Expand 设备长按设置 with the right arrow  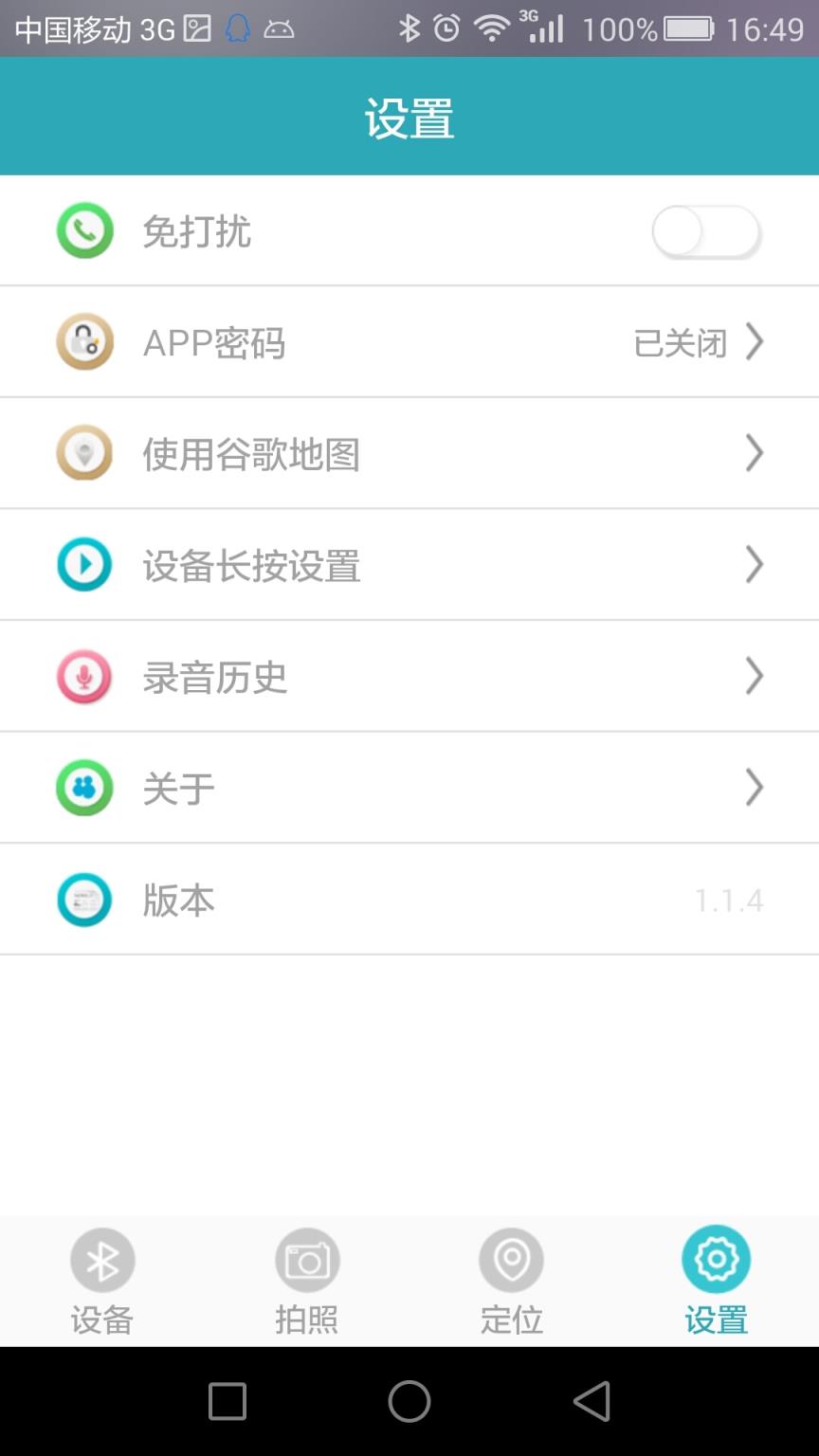[755, 564]
